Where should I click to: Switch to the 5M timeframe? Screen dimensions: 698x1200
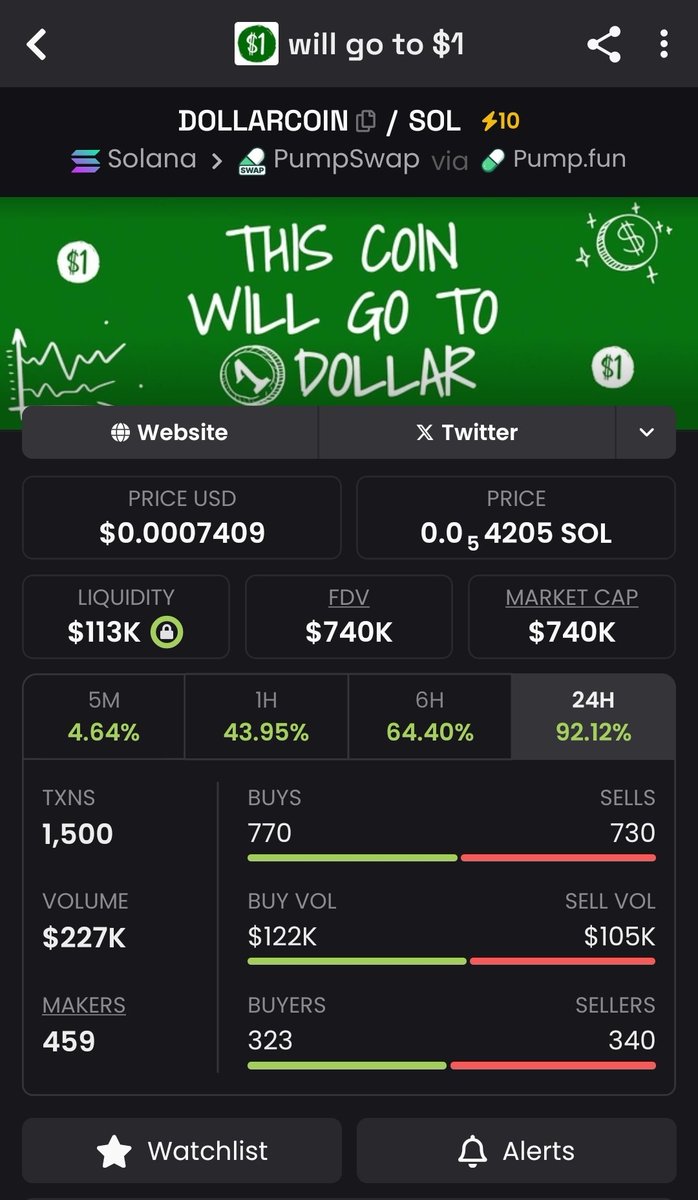click(104, 716)
